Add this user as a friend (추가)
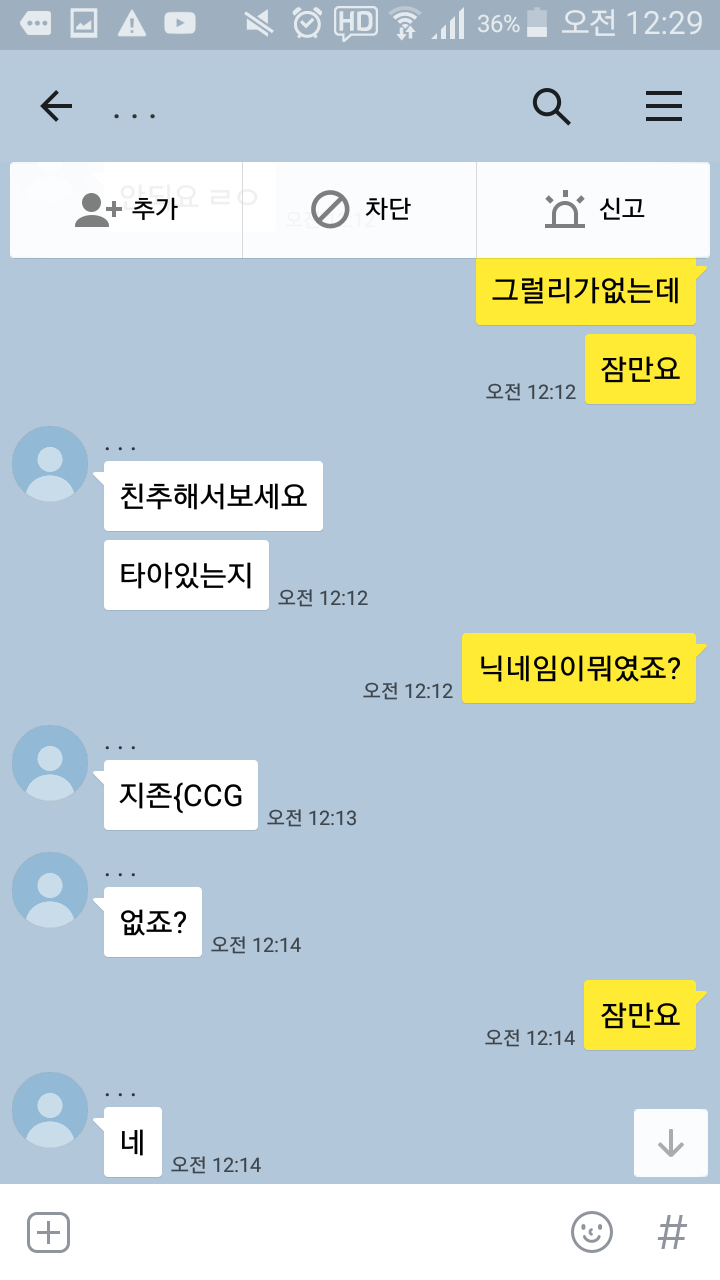This screenshot has width=720, height=1280. [x=126, y=210]
